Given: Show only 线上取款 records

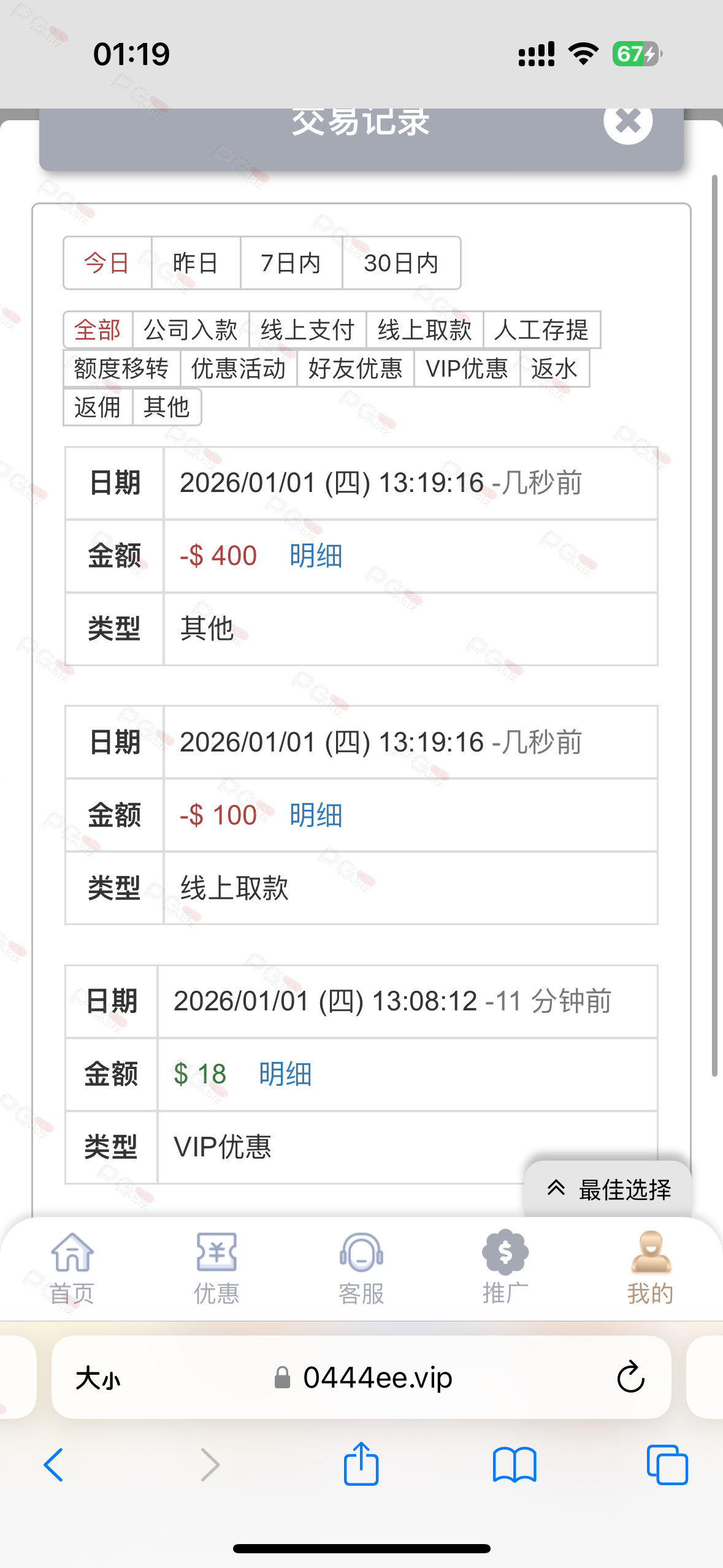Looking at the screenshot, I should click(x=424, y=330).
